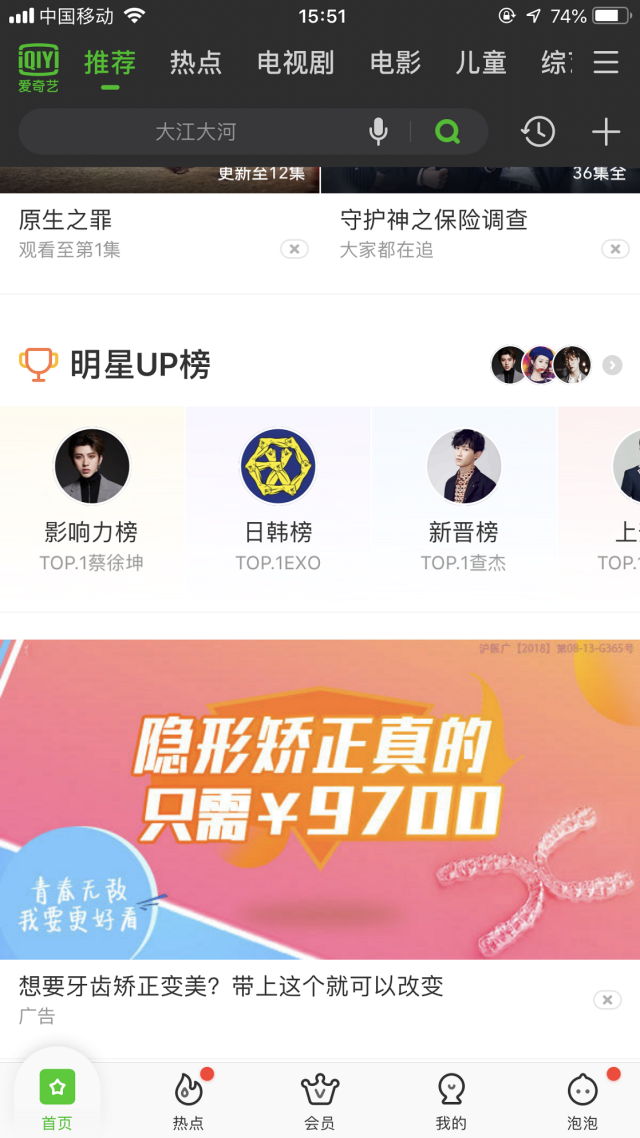The width and height of the screenshot is (640, 1138).
Task: Open the plus add menu
Action: [x=606, y=132]
